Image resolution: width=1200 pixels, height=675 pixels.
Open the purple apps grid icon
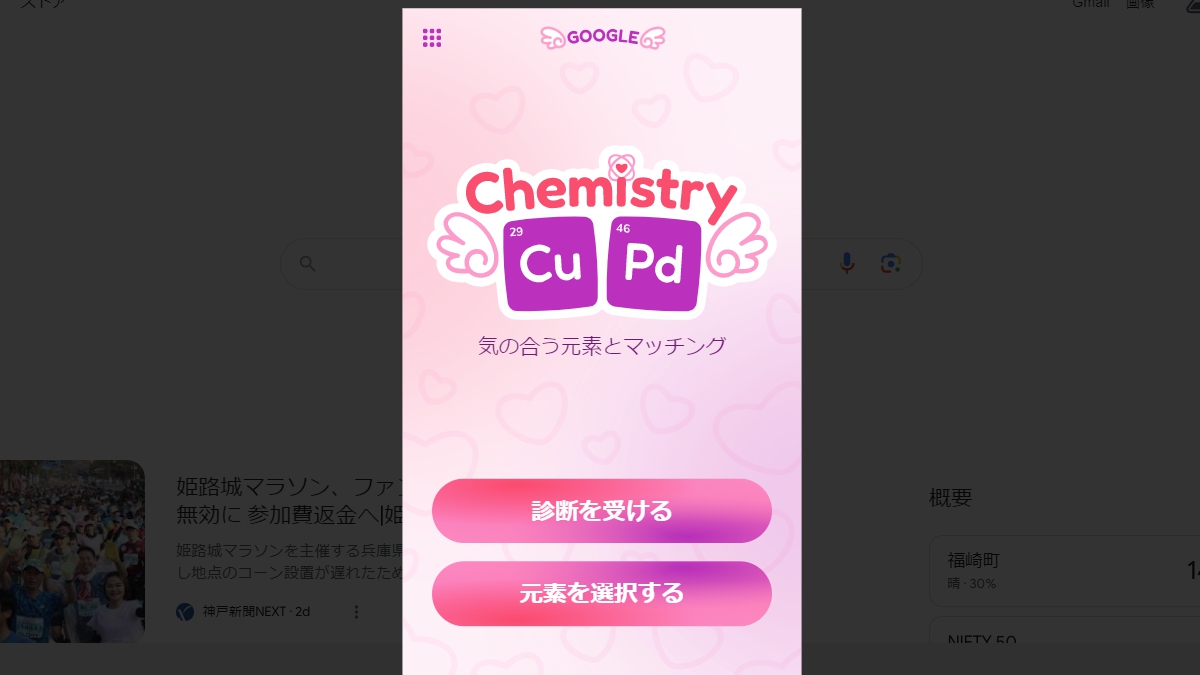click(432, 38)
